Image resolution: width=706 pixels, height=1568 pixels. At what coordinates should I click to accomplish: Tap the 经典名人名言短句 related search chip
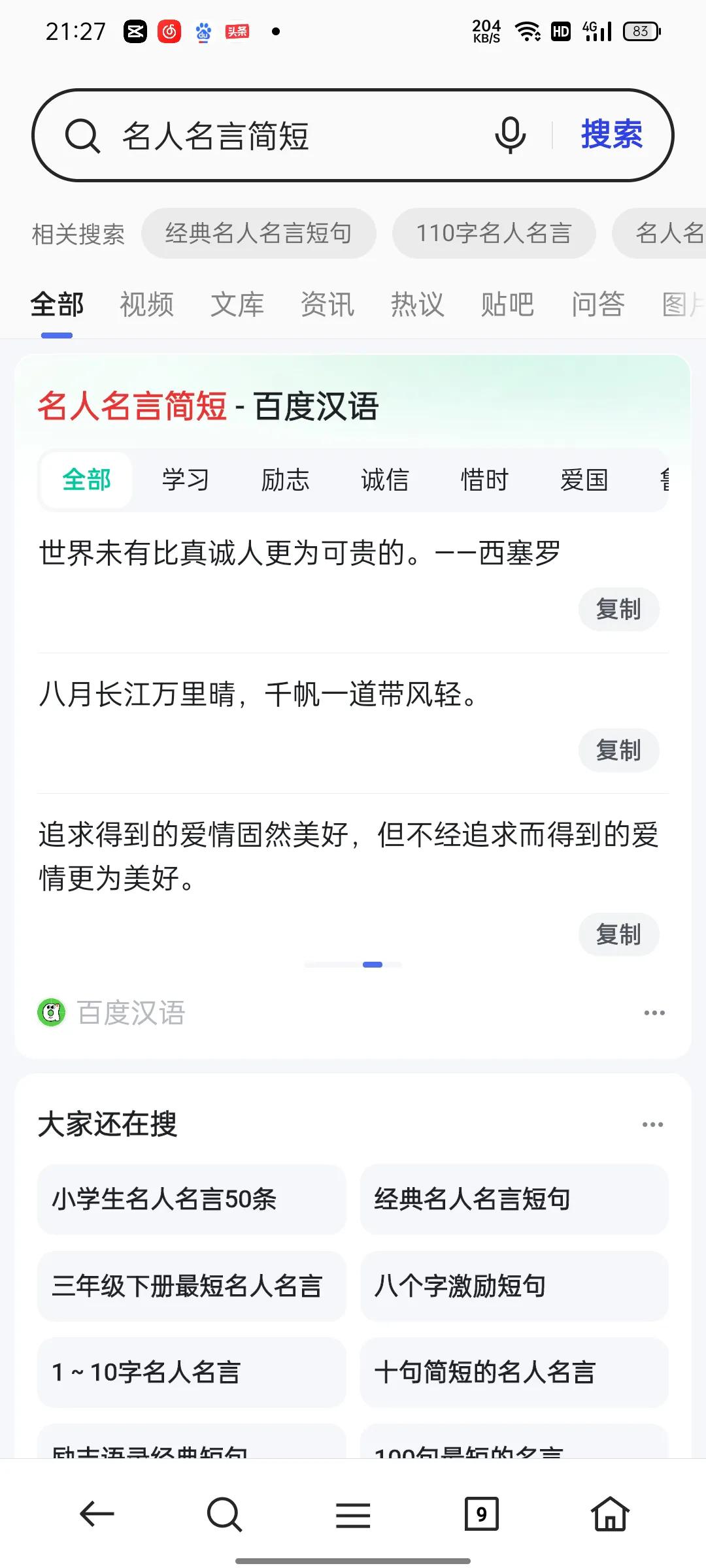(x=260, y=233)
